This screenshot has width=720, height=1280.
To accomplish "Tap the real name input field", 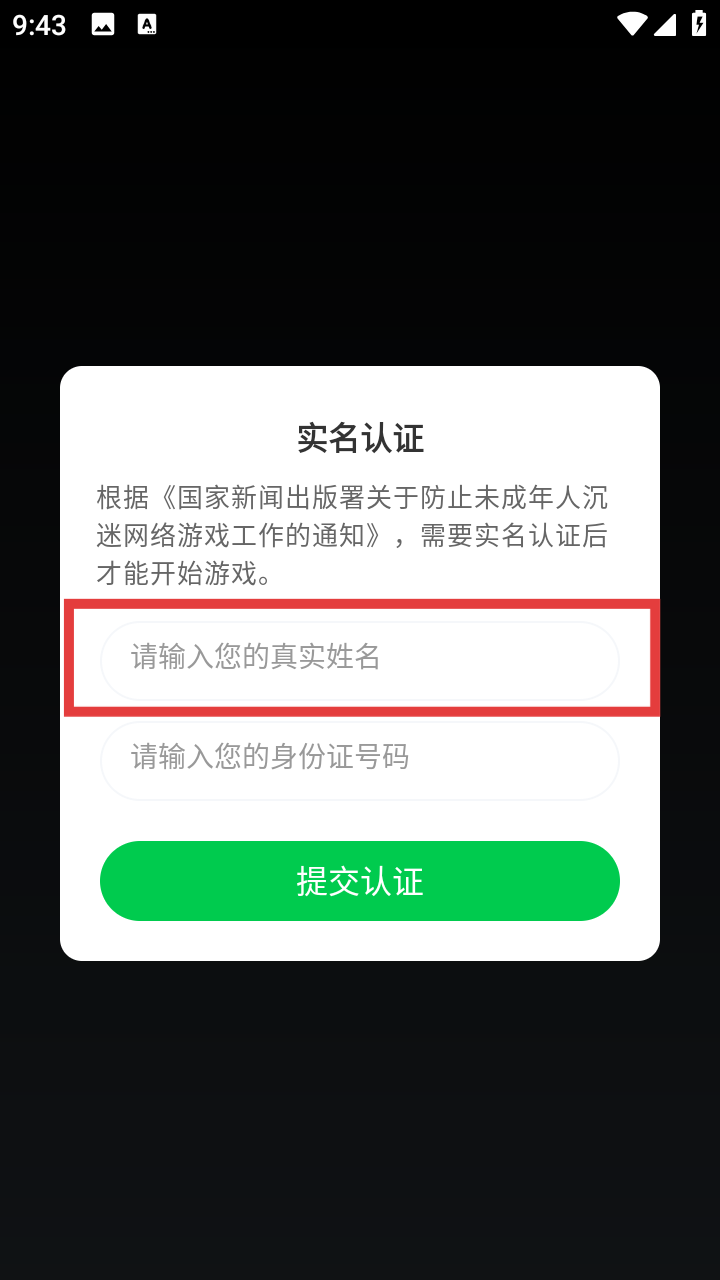I will (360, 660).
